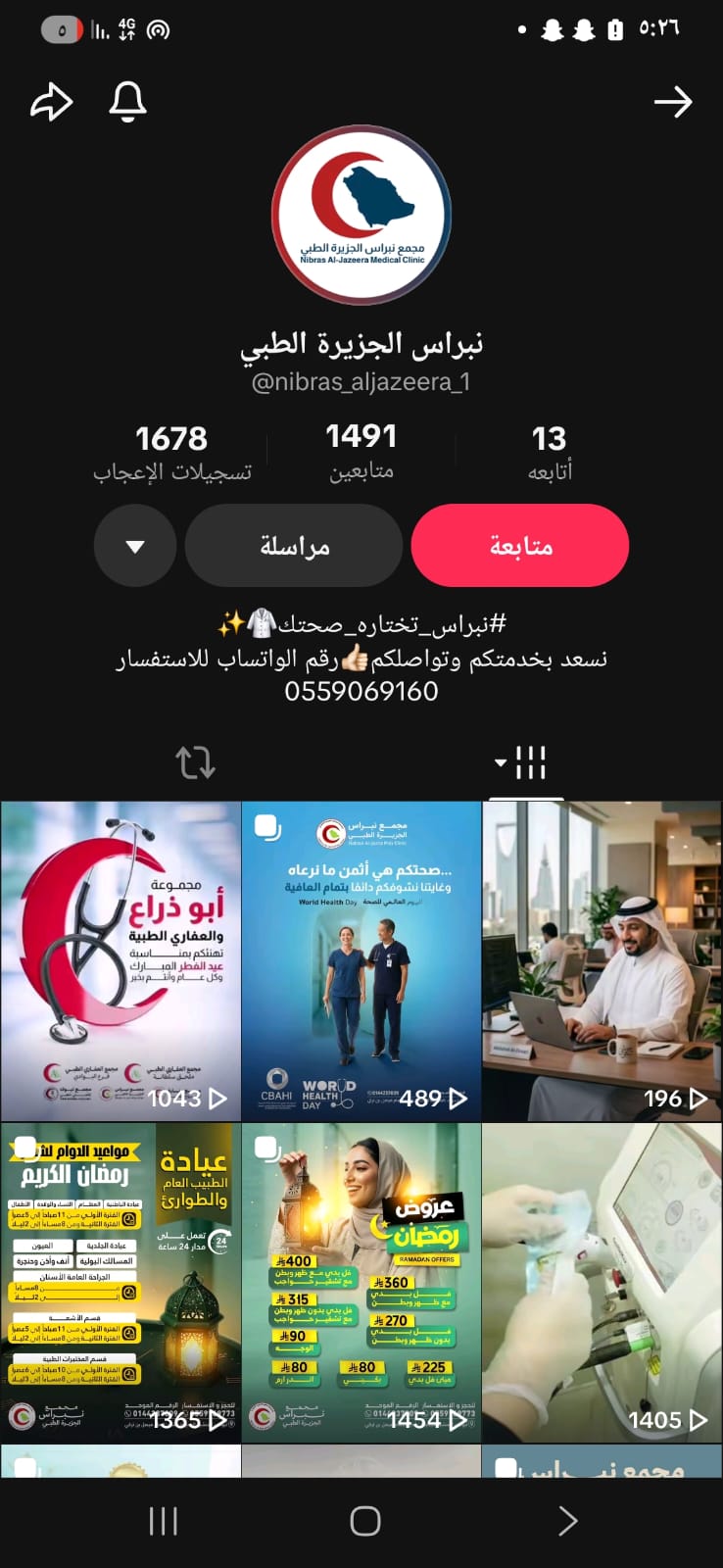Open the عروض رمضان offers video

[x=361, y=1282]
